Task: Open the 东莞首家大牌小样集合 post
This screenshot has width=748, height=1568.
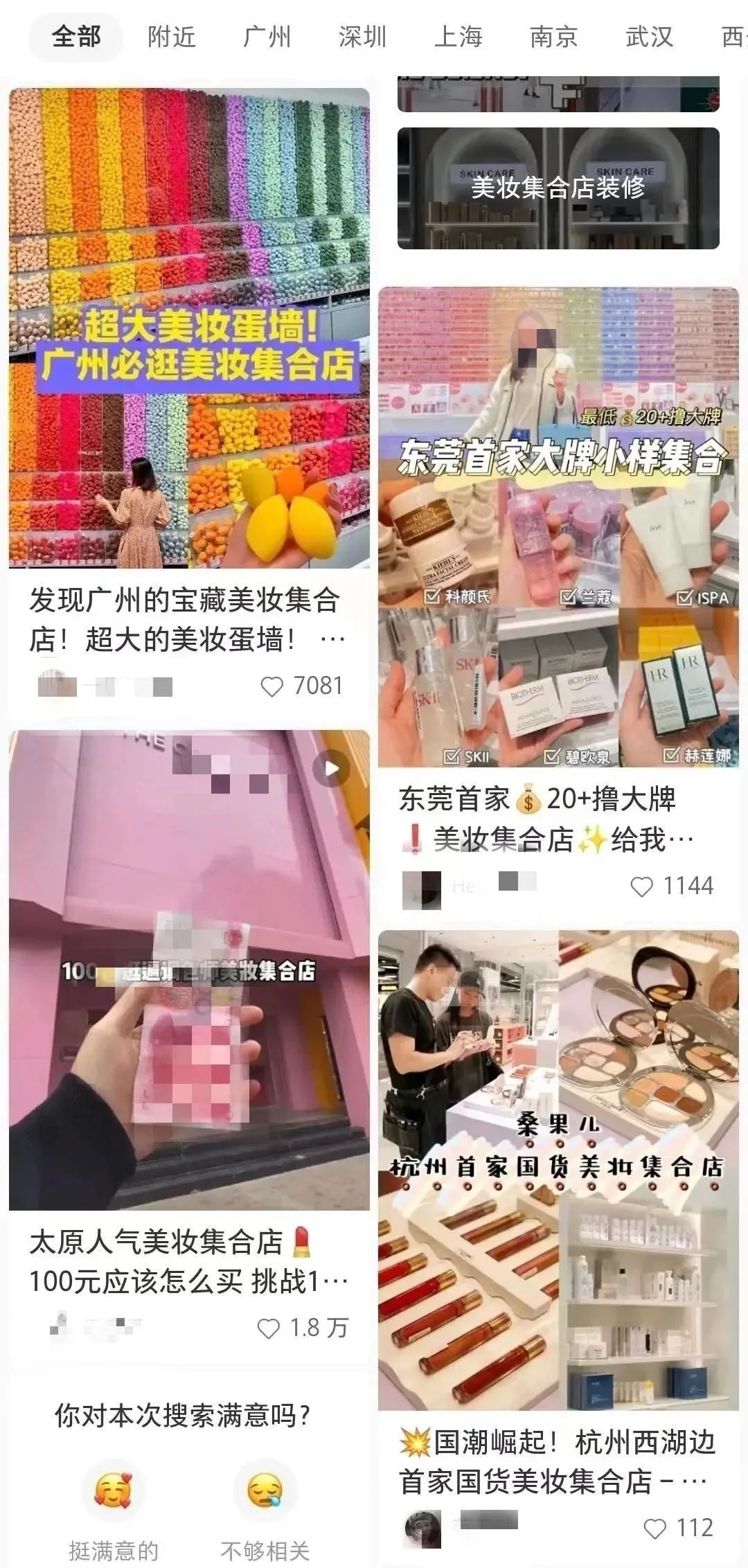Action: 558,526
